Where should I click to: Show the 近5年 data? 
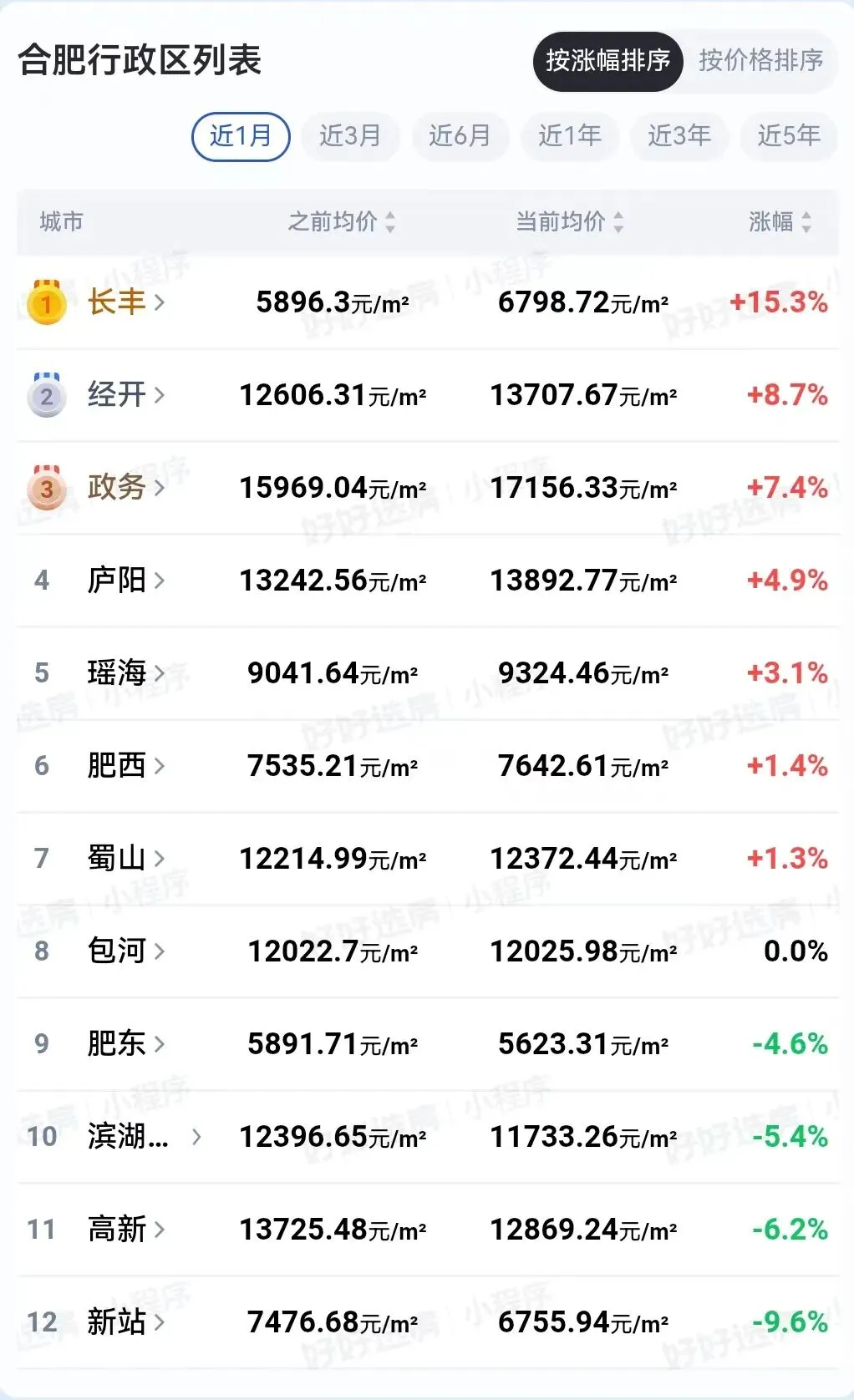click(x=789, y=136)
